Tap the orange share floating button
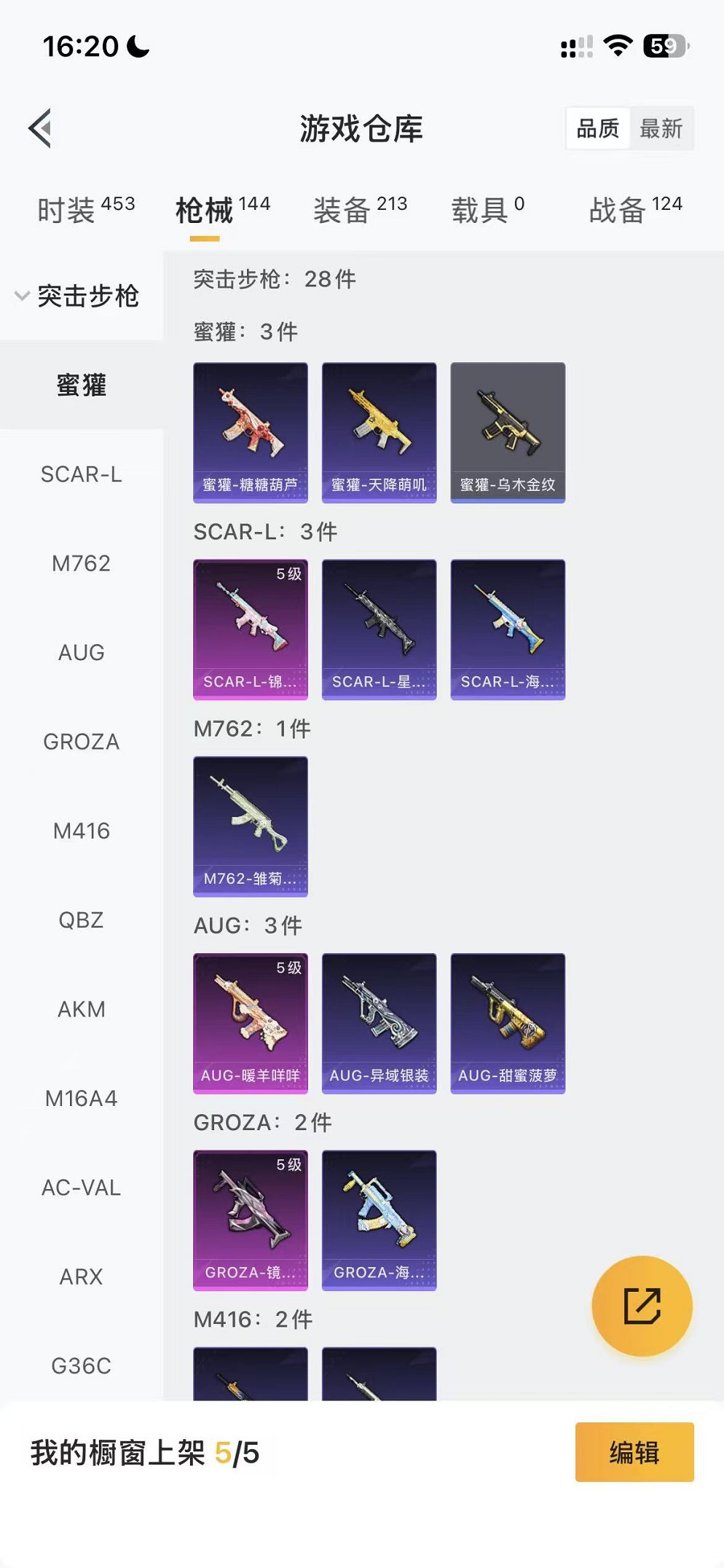This screenshot has height=1568, width=724. click(642, 1306)
